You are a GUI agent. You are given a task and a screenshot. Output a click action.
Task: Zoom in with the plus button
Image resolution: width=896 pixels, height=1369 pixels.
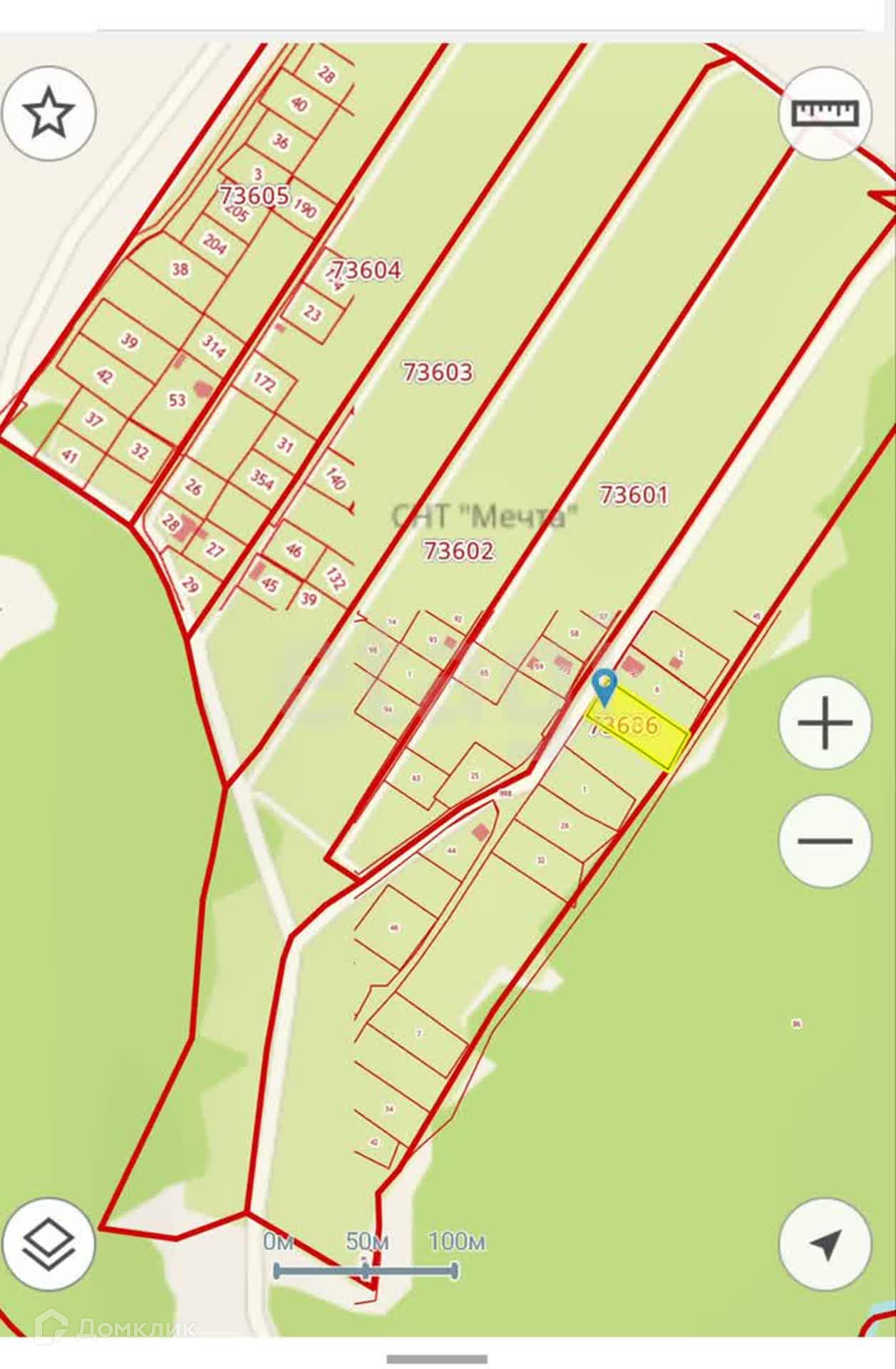coord(825,724)
